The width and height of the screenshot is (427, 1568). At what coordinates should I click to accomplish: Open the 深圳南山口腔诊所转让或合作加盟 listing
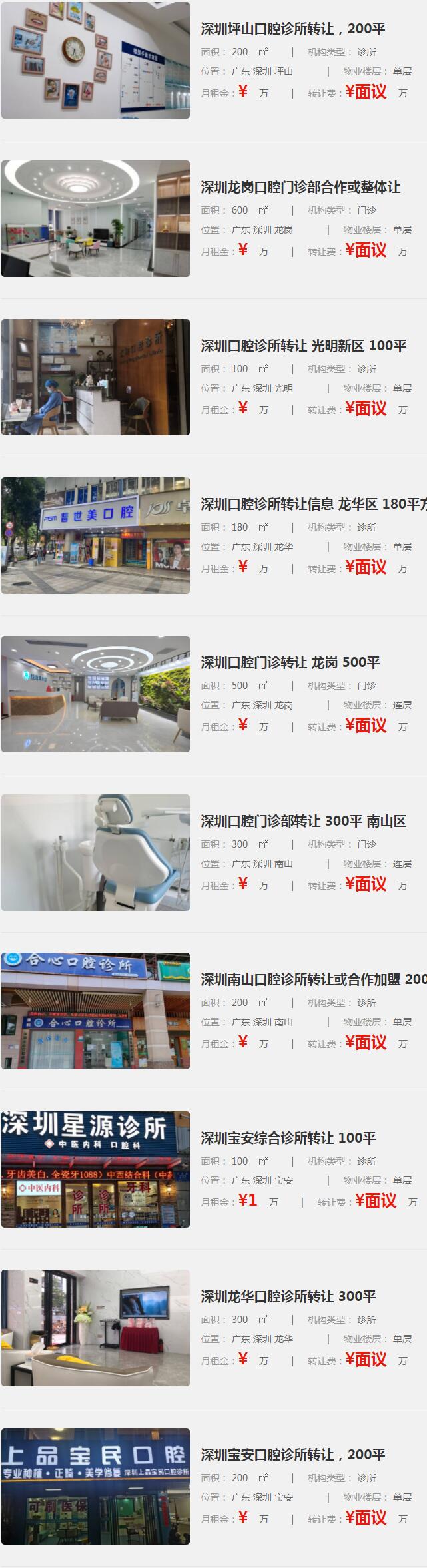point(313,979)
